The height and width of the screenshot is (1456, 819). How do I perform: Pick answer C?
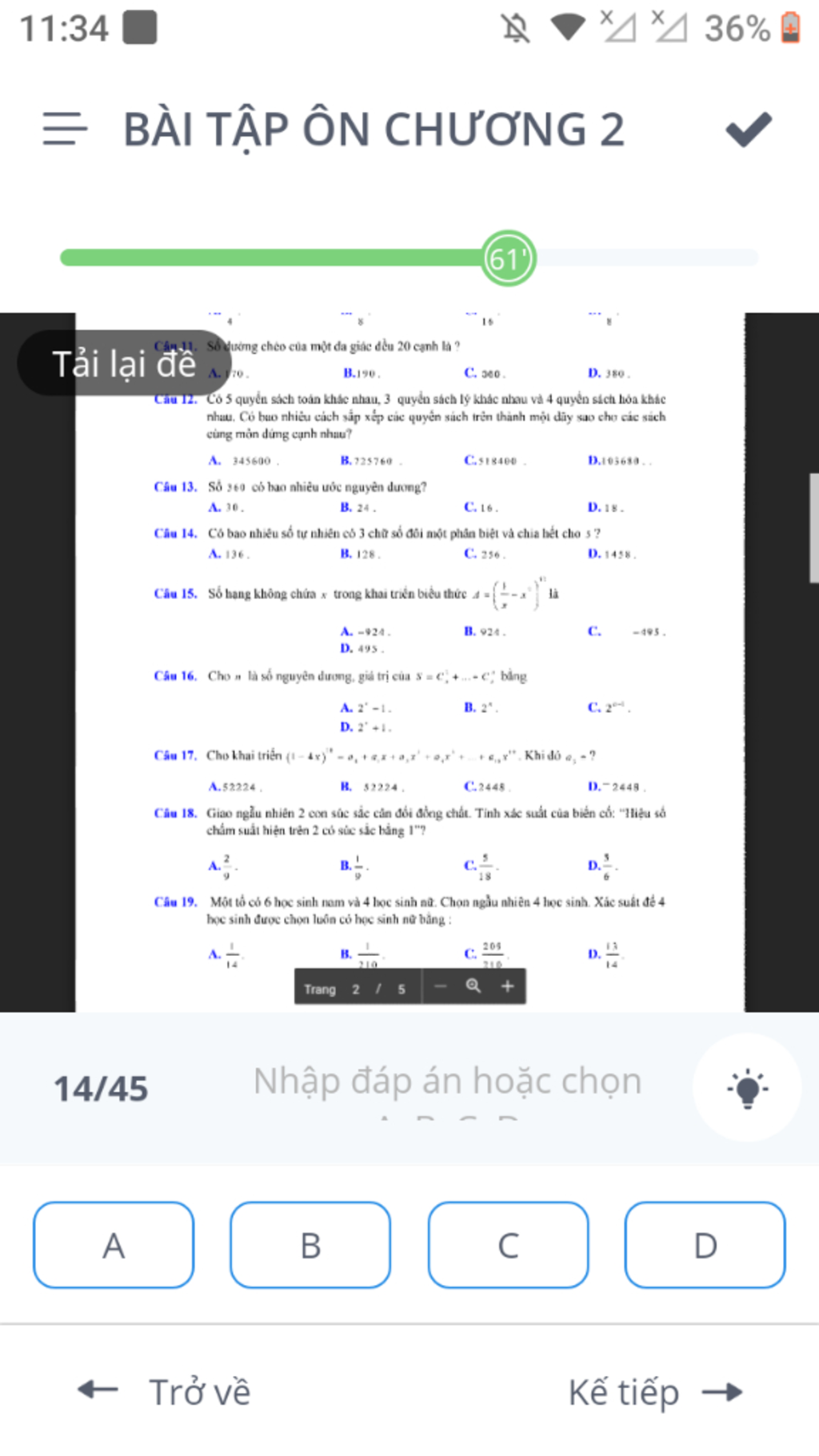[508, 1245]
